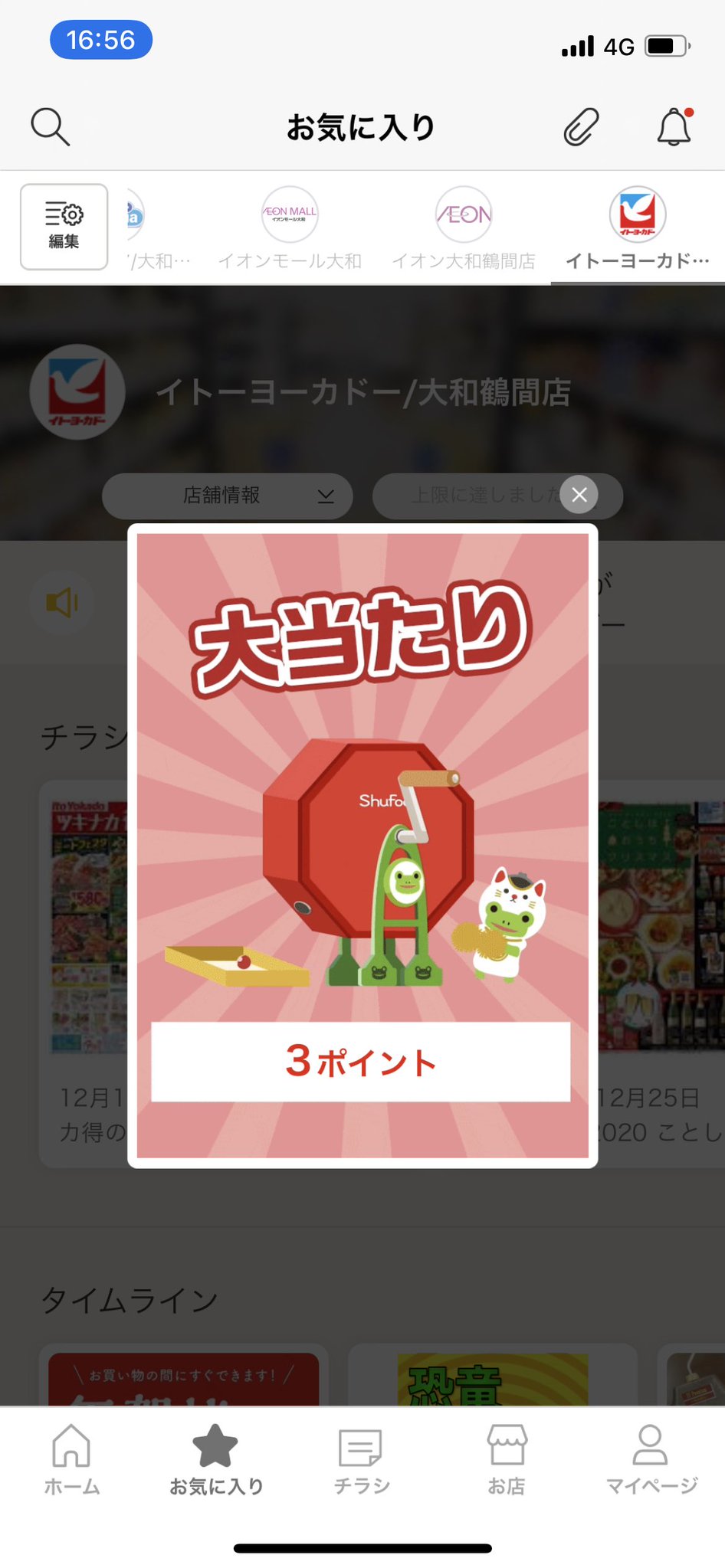This screenshot has height=1568, width=725.
Task: Go to マイページ
Action: point(651,1460)
